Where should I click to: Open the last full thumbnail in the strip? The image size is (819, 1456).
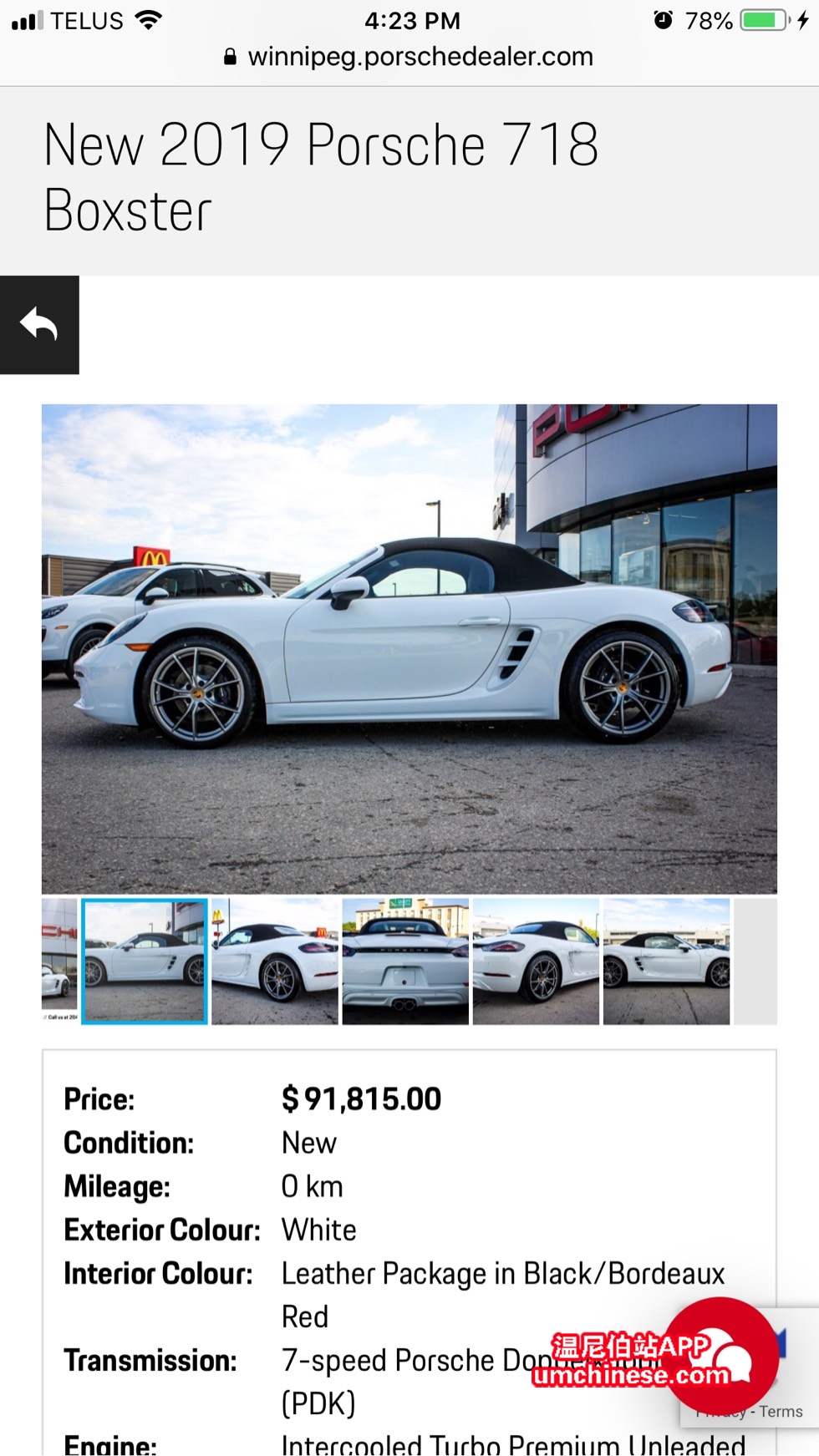click(666, 961)
